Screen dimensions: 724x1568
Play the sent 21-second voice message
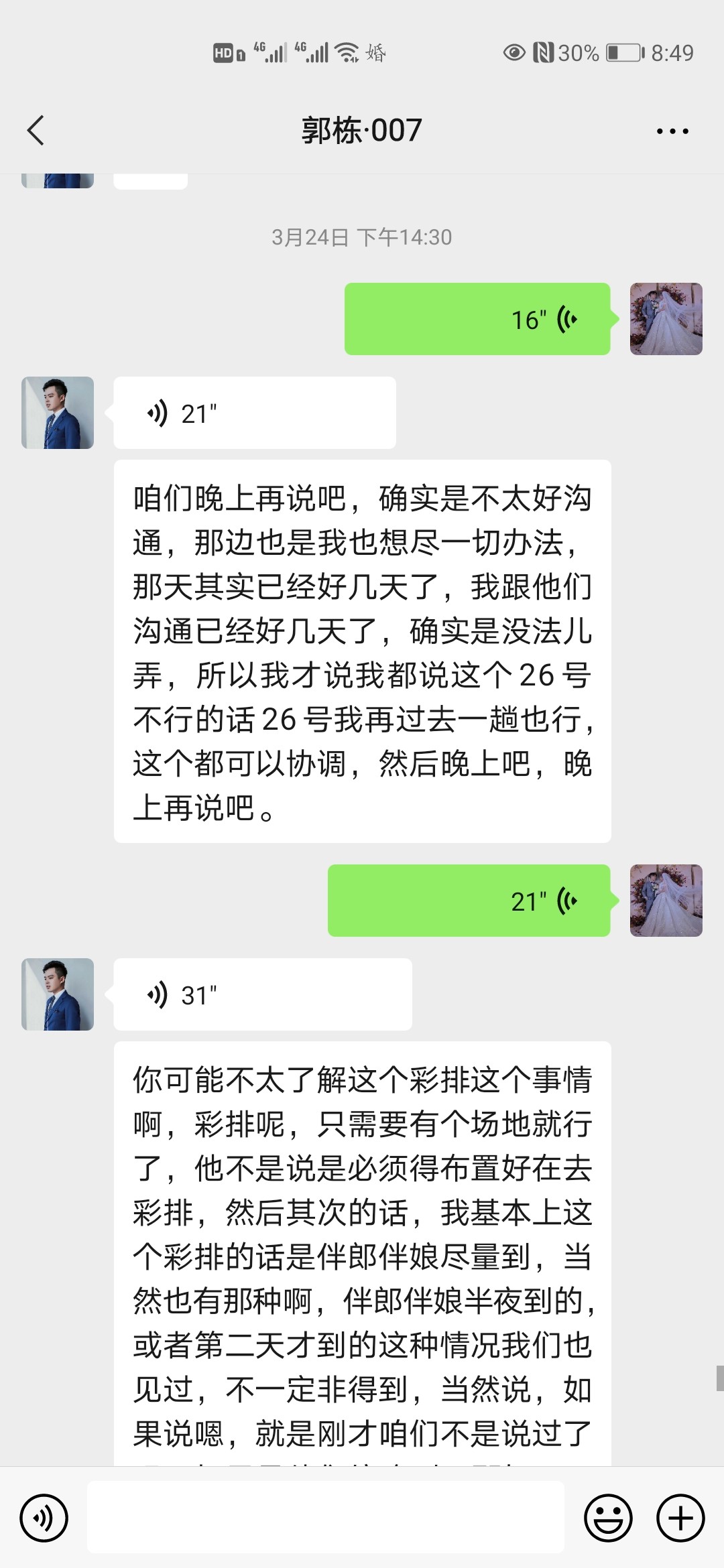469,901
